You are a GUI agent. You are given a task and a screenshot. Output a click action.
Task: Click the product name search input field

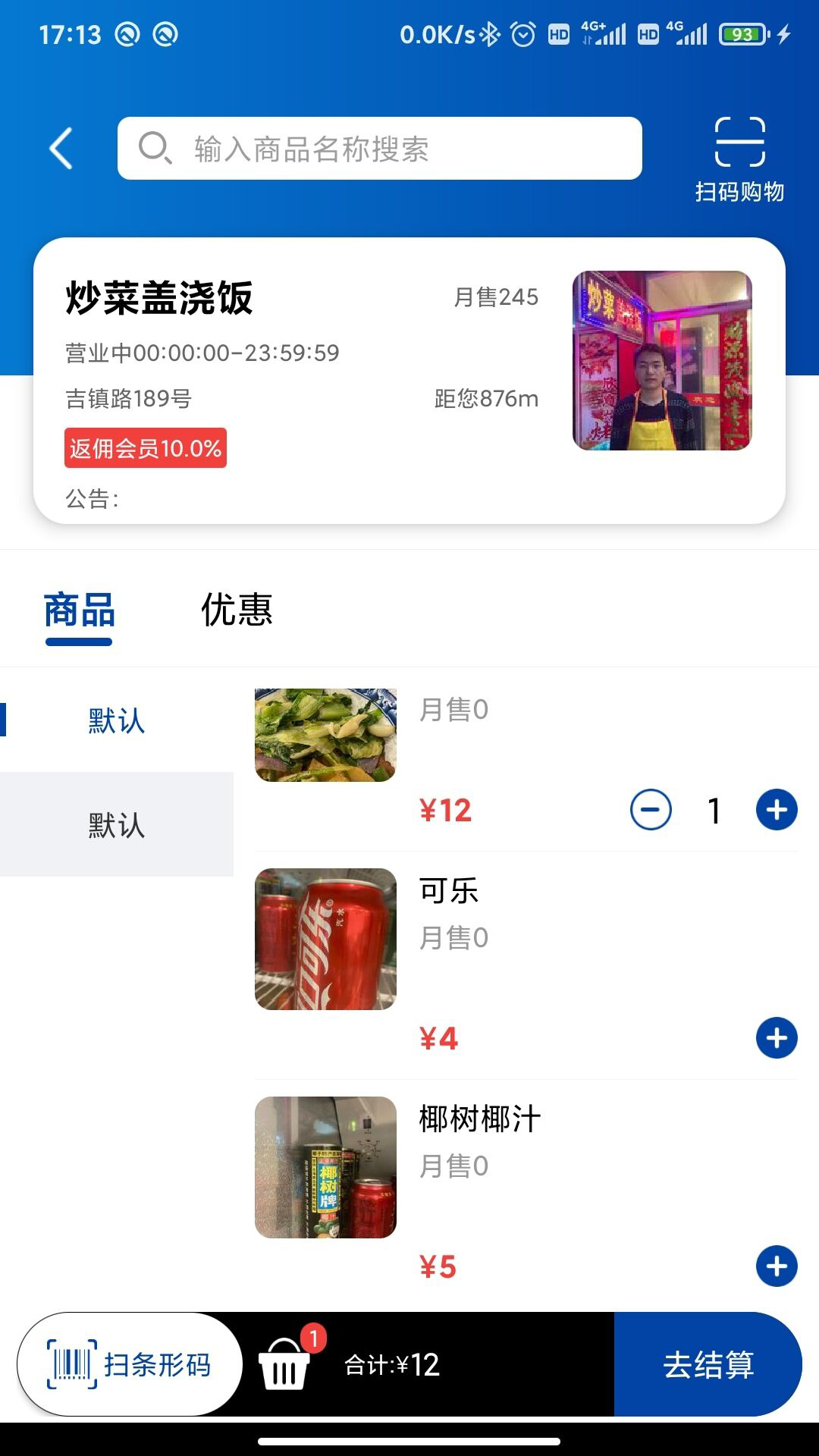tap(379, 148)
